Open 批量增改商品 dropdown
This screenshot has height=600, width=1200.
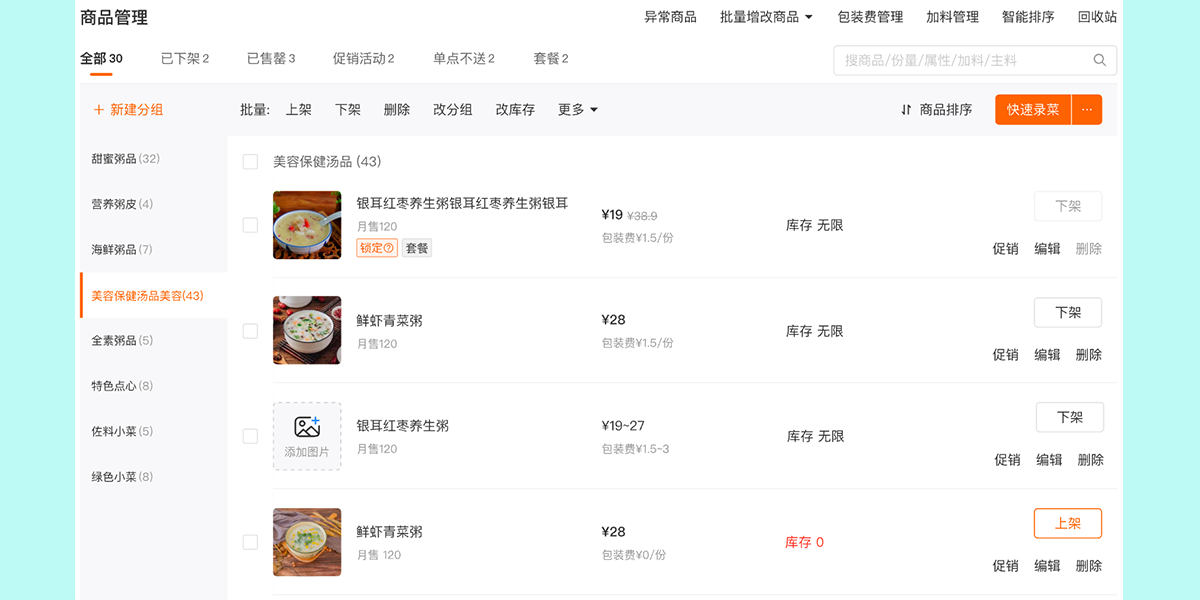(766, 17)
